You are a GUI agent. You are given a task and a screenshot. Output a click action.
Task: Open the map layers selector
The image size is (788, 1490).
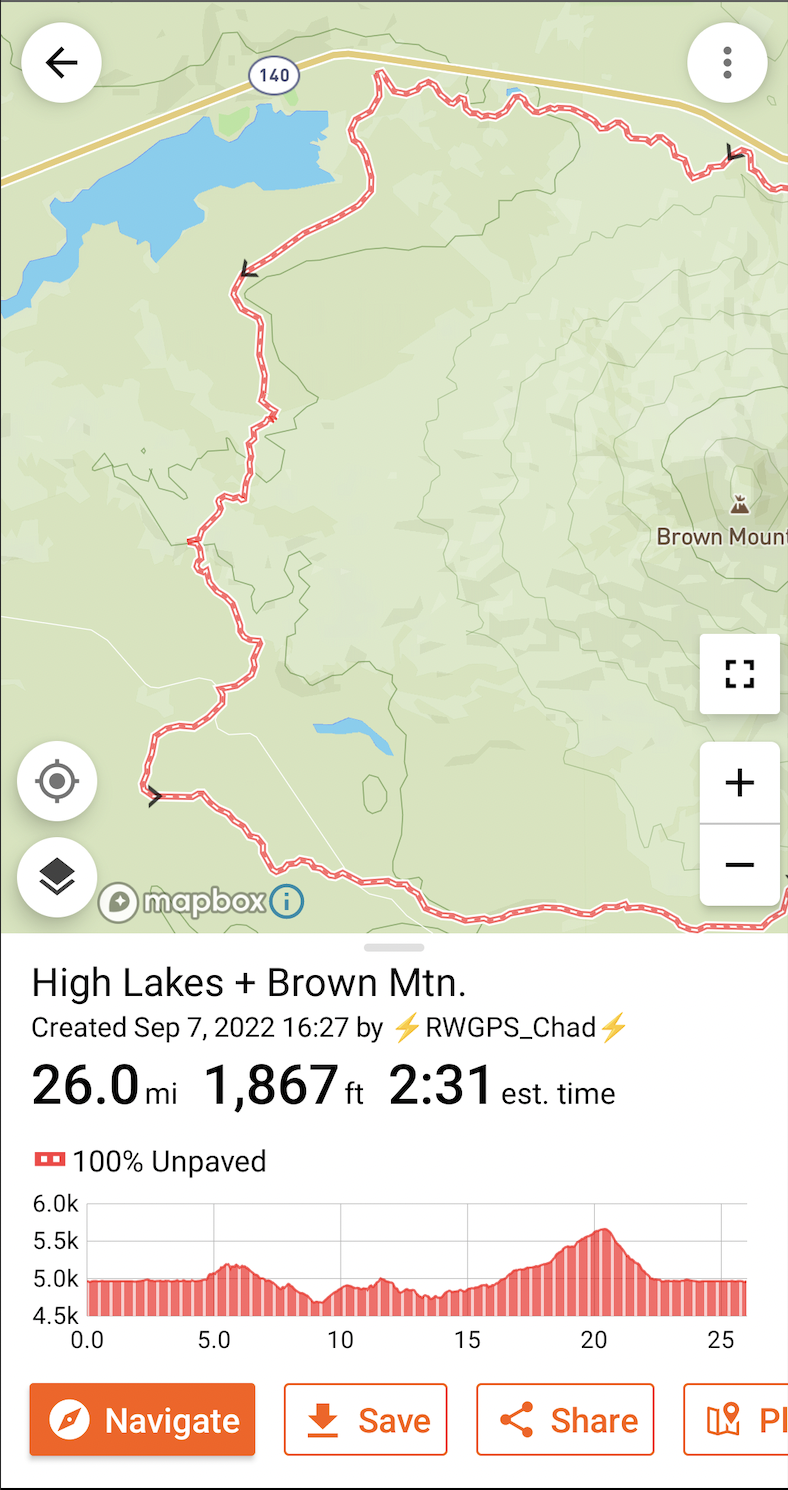point(57,877)
